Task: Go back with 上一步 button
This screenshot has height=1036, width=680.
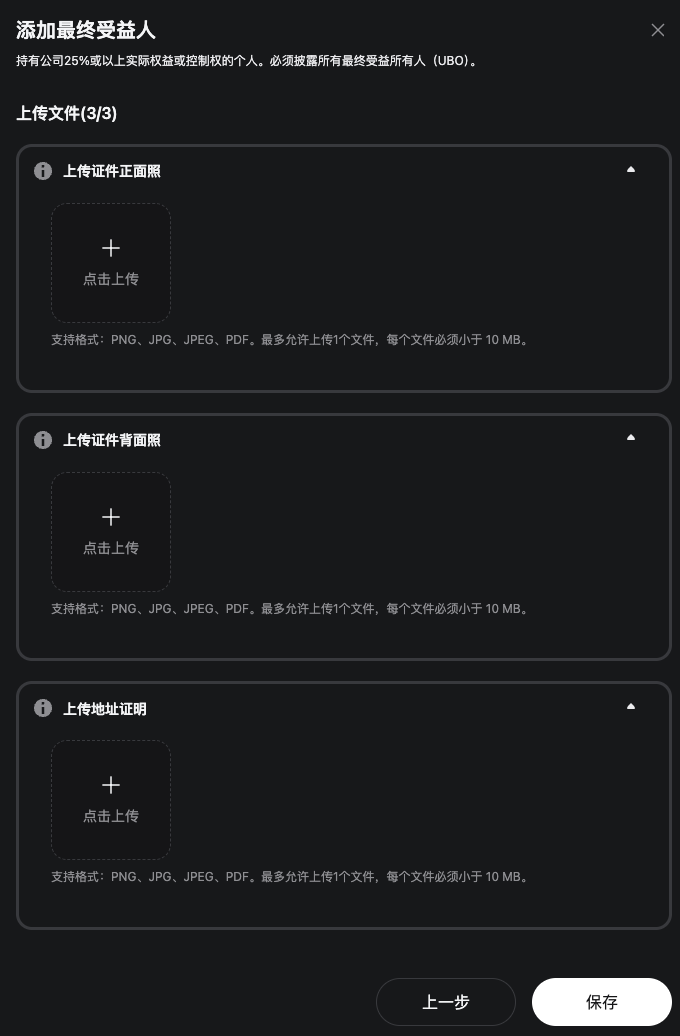Action: tap(446, 1001)
